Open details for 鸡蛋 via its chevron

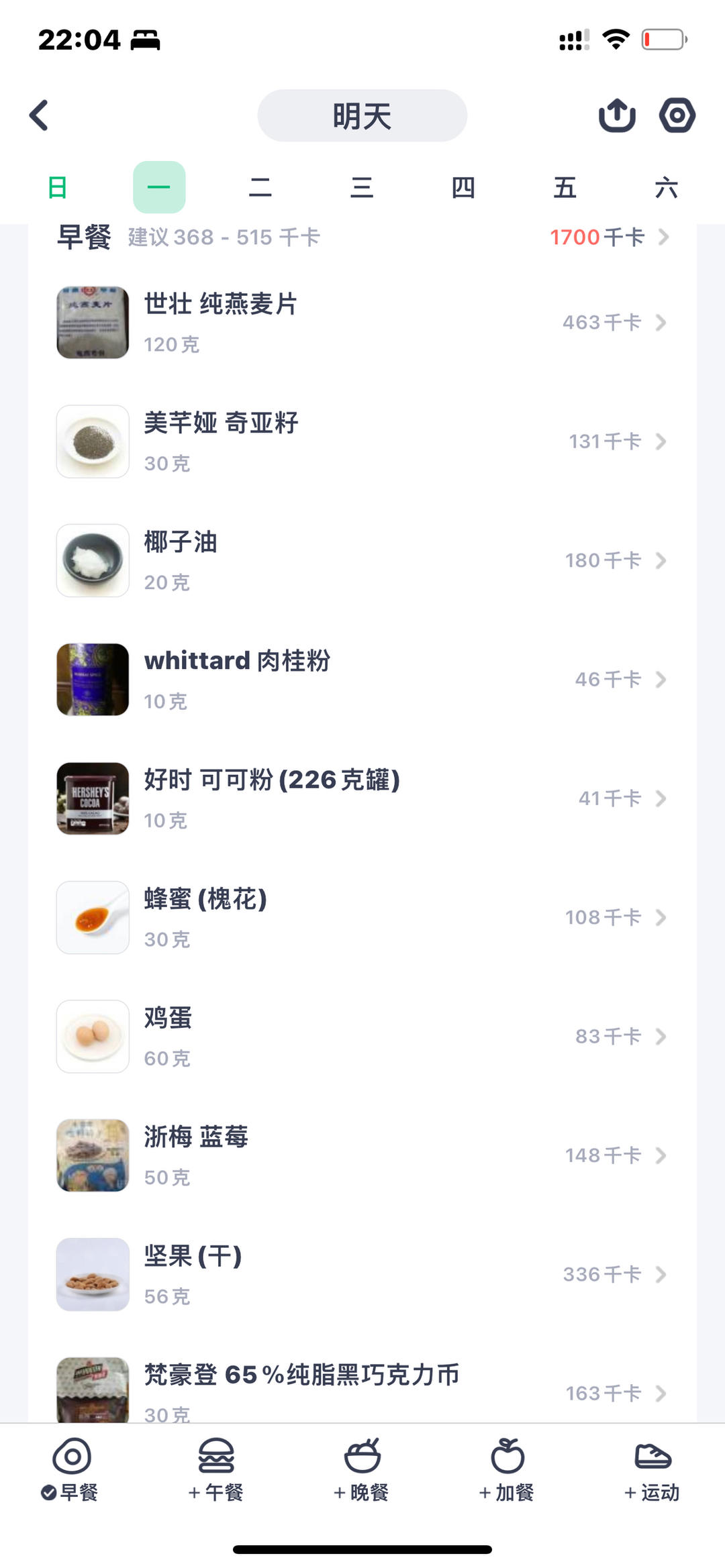(661, 1036)
